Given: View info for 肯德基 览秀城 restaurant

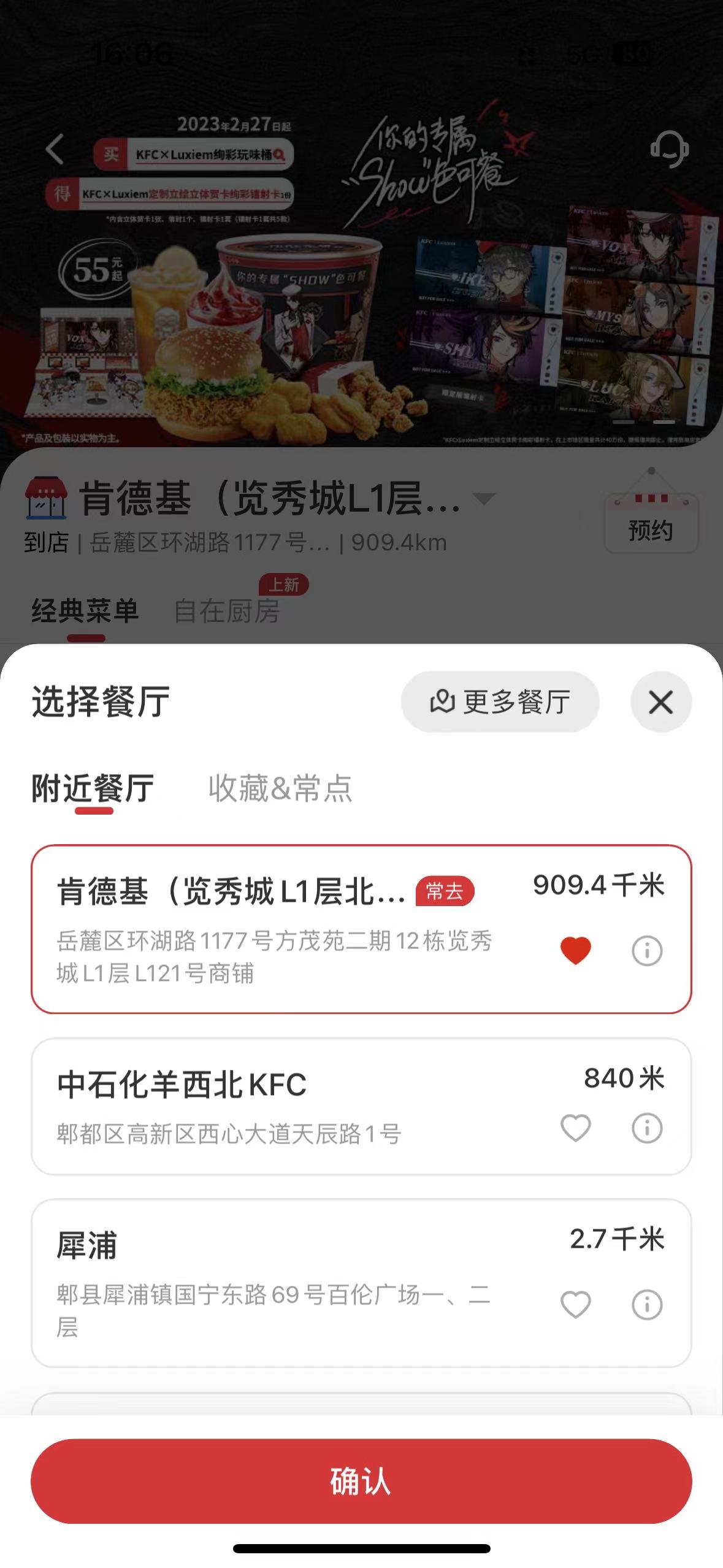Looking at the screenshot, I should 647,951.
